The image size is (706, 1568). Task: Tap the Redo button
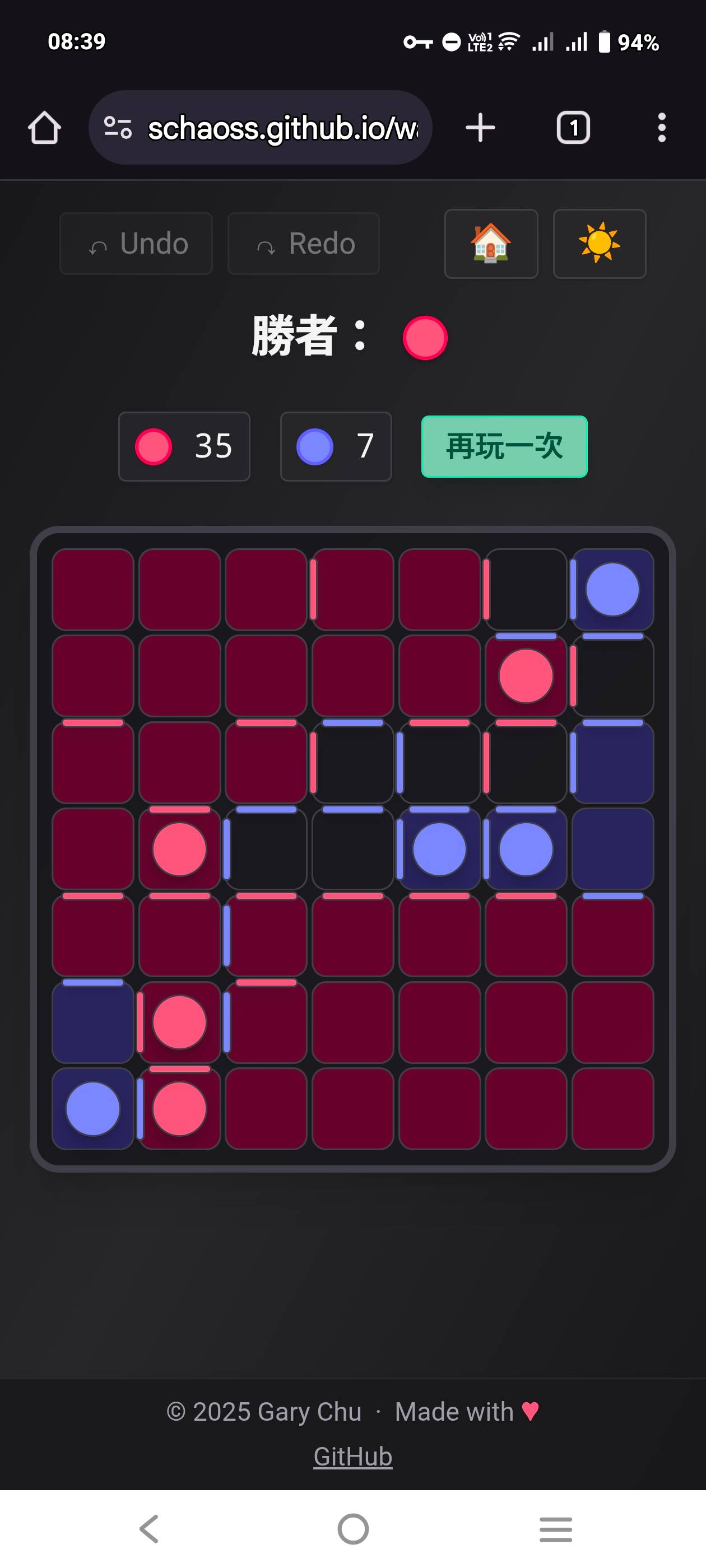coord(303,244)
